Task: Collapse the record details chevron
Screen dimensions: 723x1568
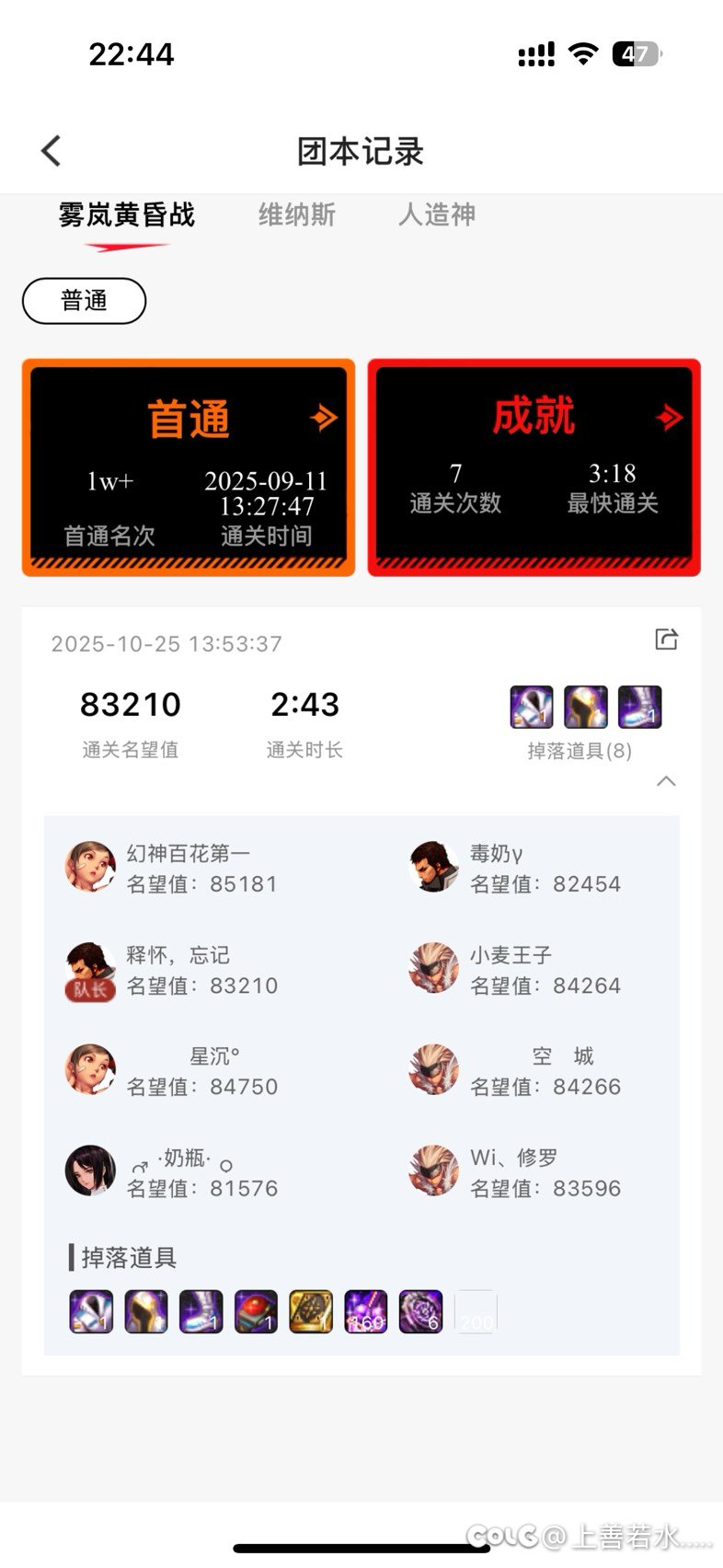Action: [x=666, y=781]
